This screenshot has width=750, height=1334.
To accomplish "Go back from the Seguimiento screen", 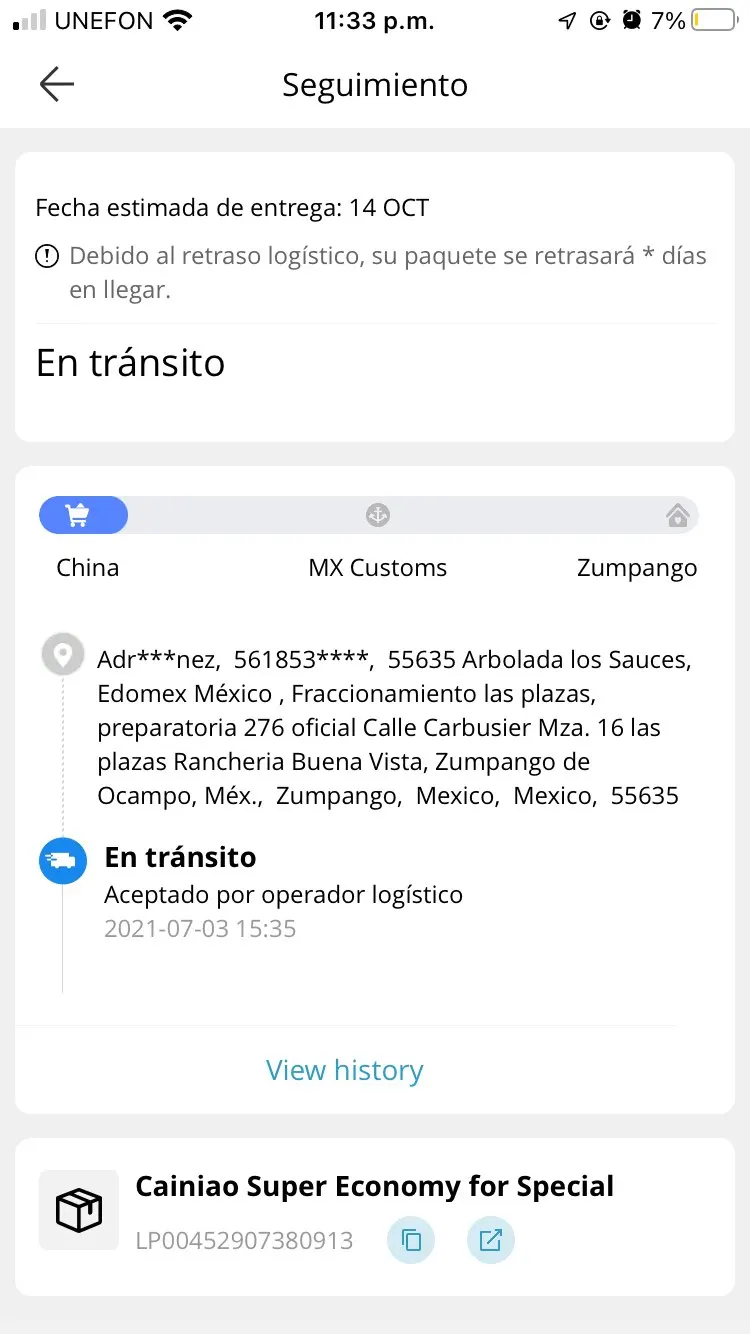I will coord(57,85).
